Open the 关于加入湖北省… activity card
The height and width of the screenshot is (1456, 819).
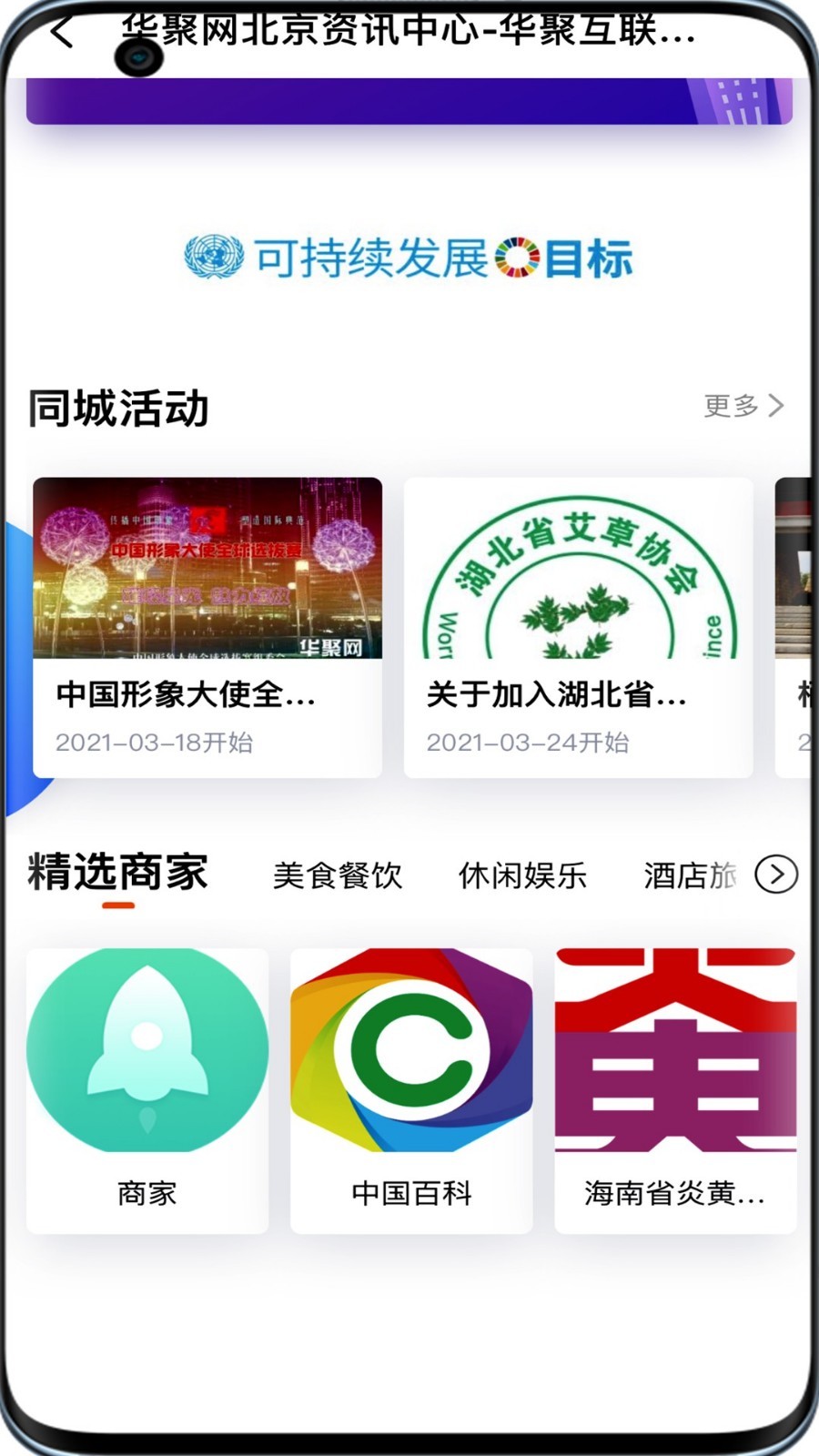pyautogui.click(x=578, y=627)
